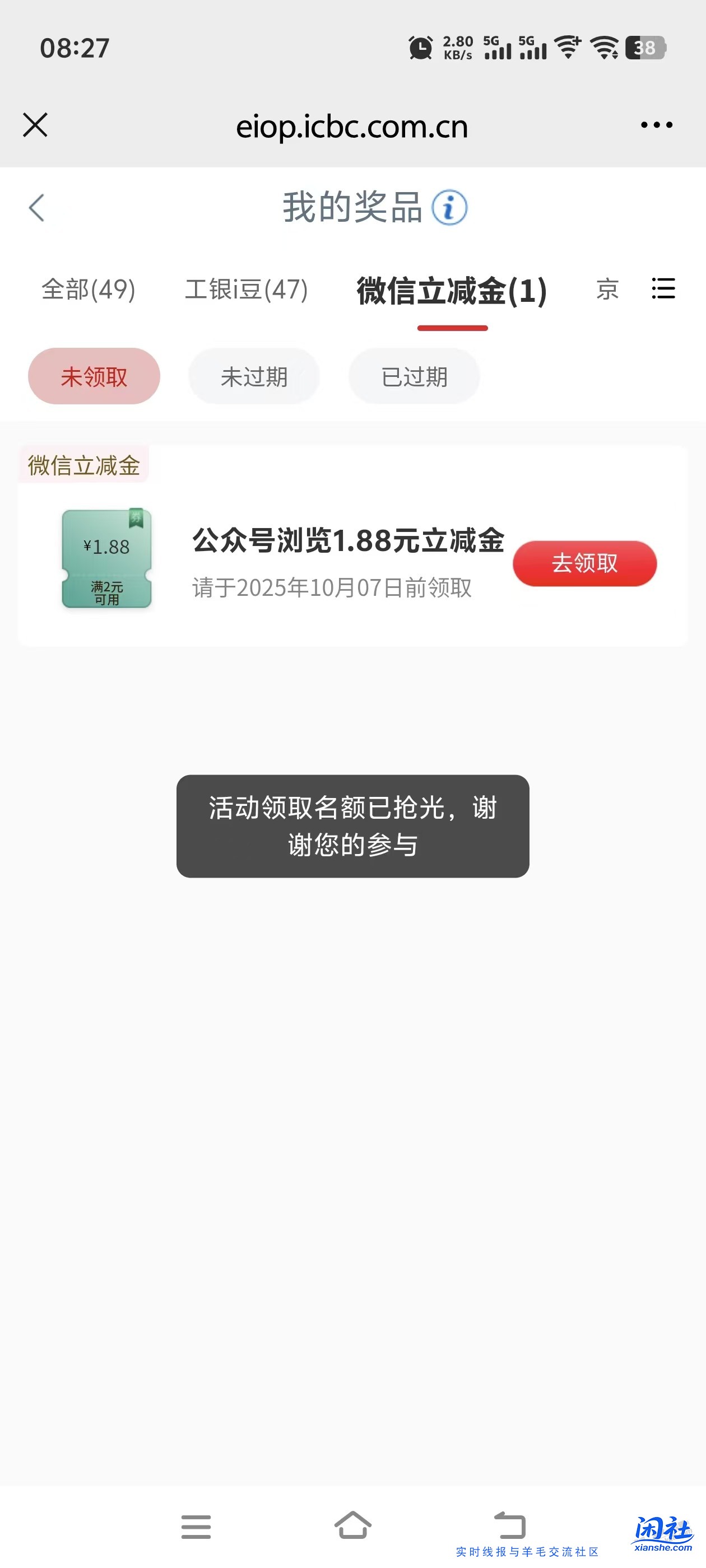Screen dimensions: 706x1568
Task: Tap the back arrow in bottom navigation
Action: point(509,1527)
